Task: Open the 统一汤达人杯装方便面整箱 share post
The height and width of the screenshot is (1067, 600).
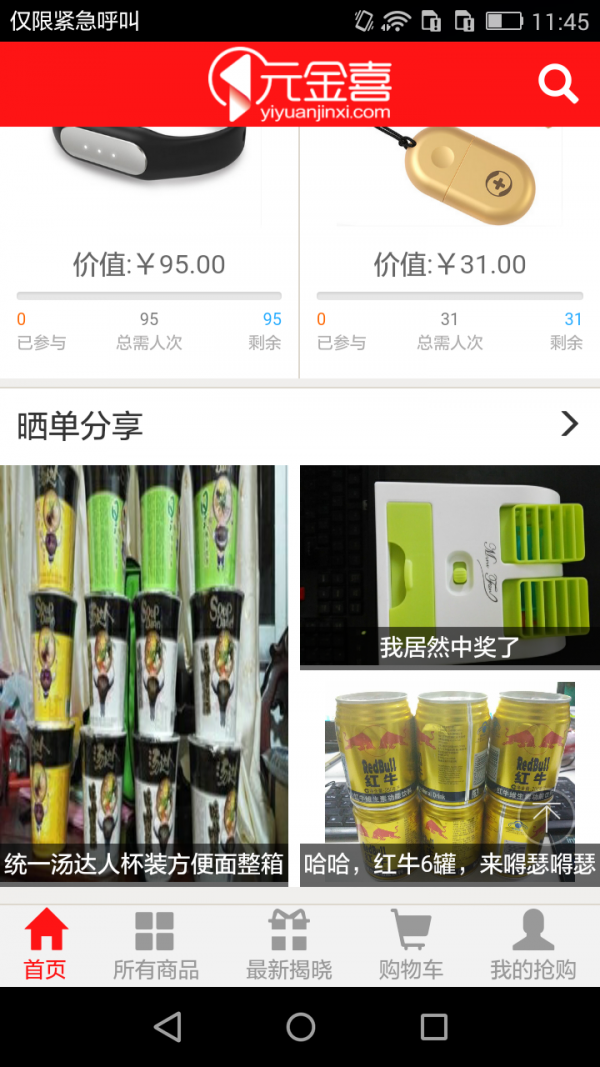Action: [x=144, y=675]
